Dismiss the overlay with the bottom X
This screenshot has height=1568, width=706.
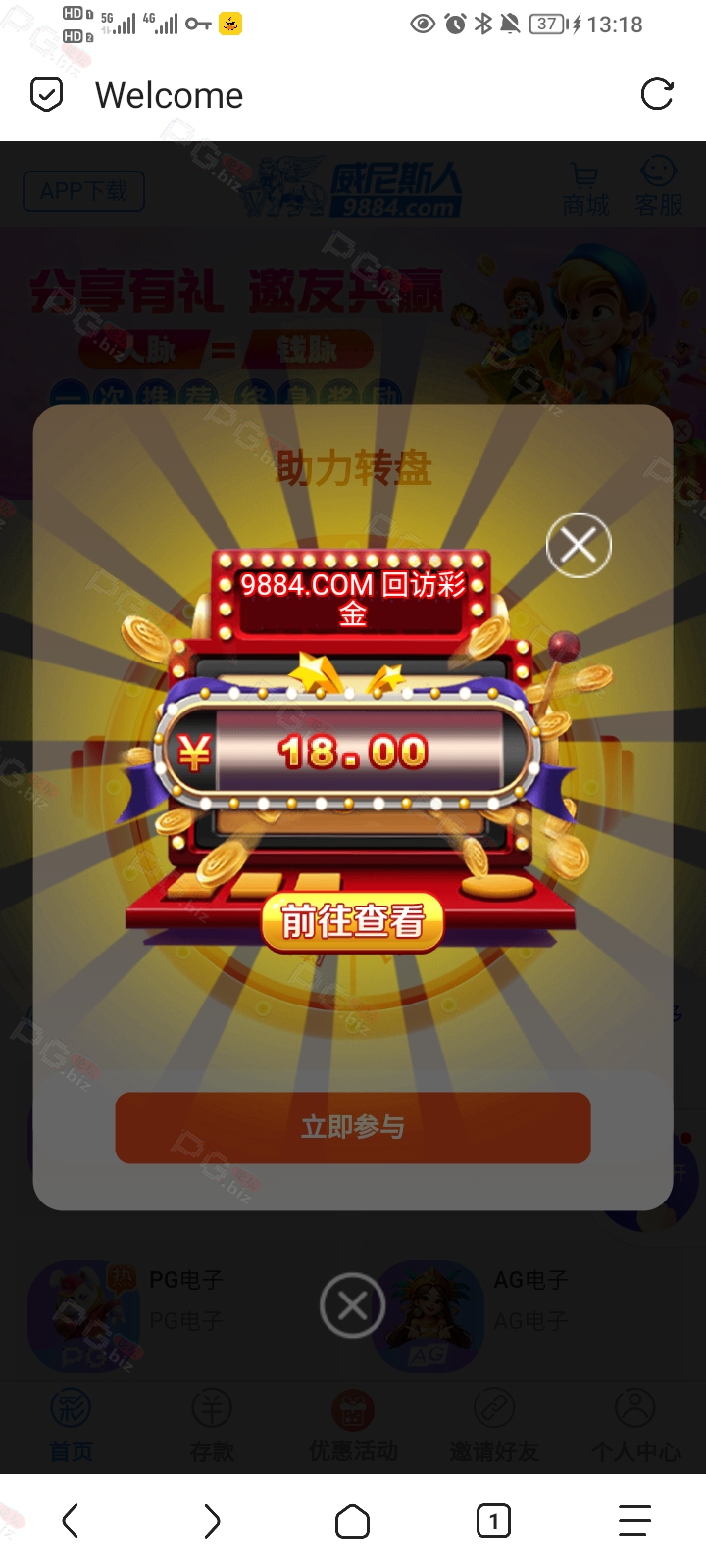[x=352, y=1305]
